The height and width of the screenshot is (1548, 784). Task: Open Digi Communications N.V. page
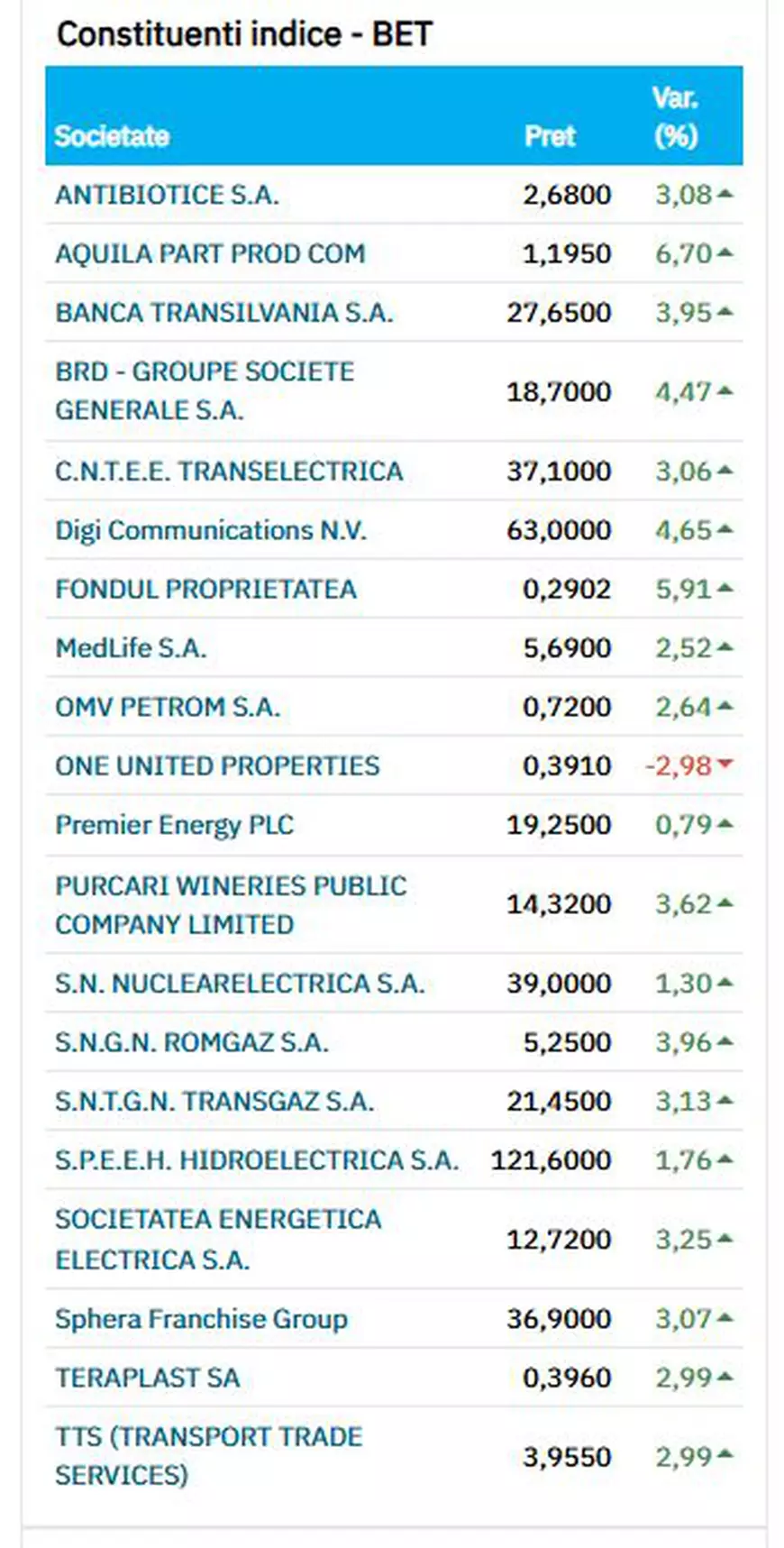[211, 530]
